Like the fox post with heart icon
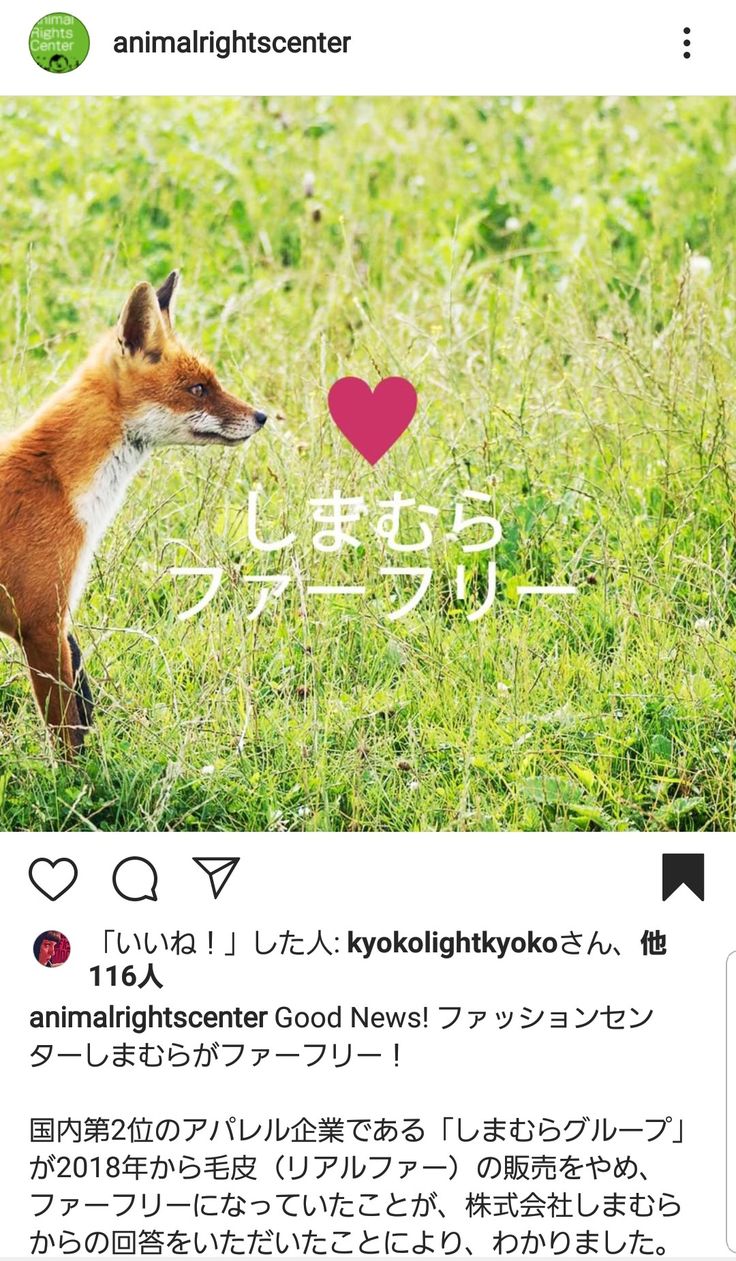This screenshot has height=1261, width=736. click(x=53, y=879)
